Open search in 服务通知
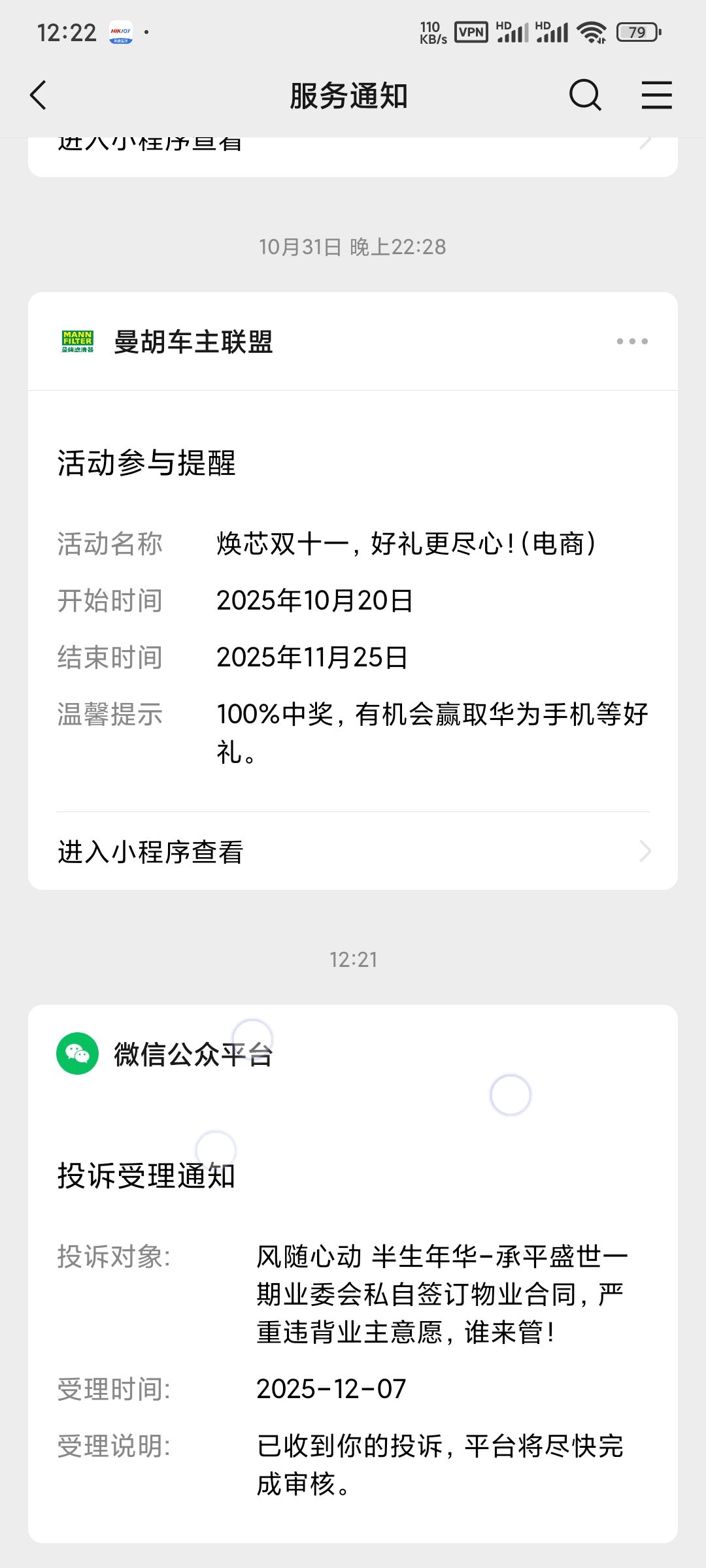 (x=584, y=95)
